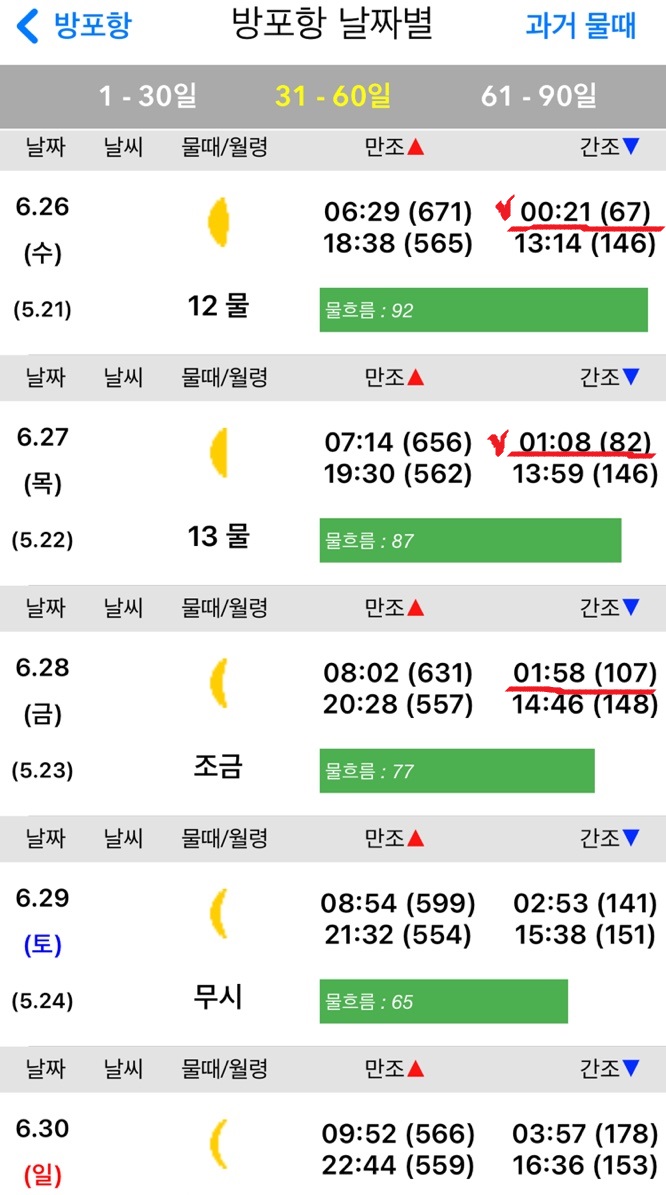Switch to the 1 - 30일 tab

148,97
